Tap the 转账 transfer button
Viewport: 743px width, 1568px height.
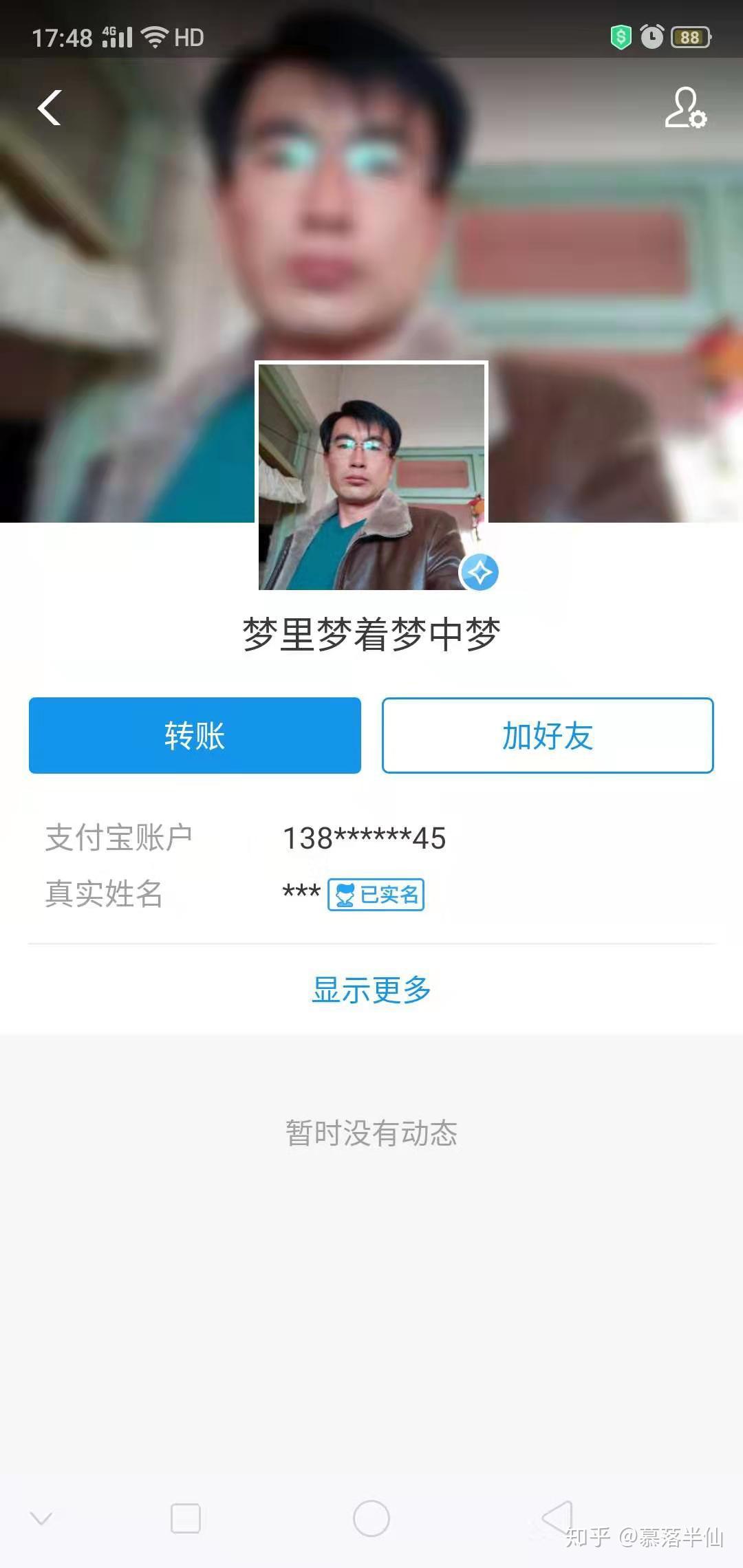click(195, 735)
